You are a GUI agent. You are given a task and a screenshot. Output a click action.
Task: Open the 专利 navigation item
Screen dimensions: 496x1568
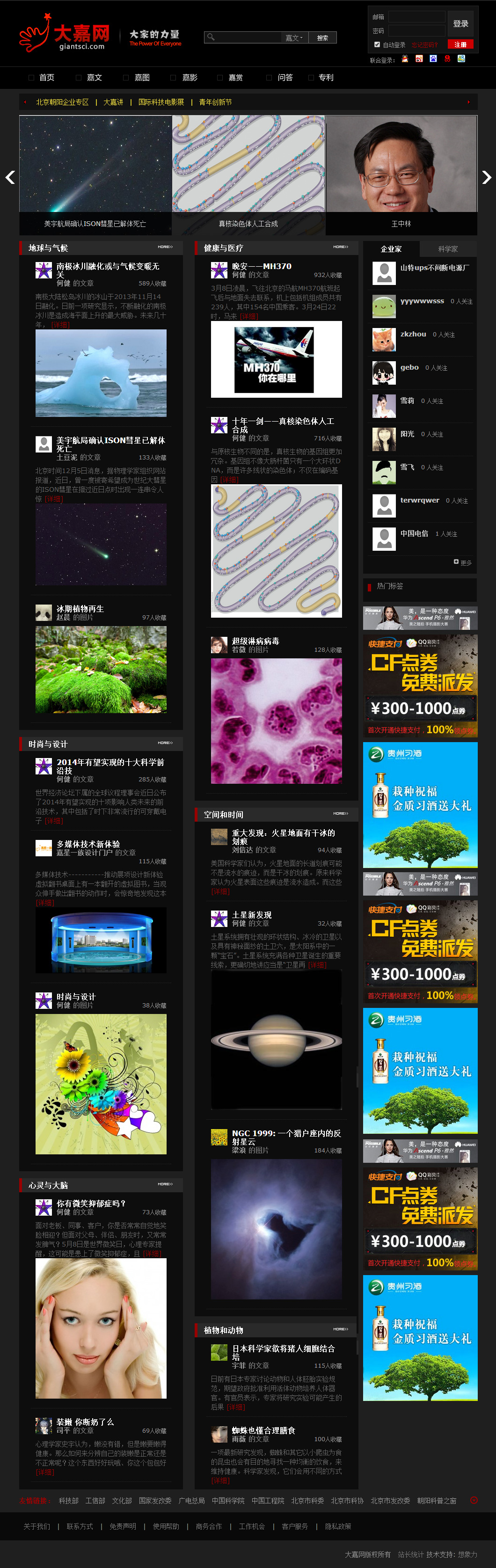coord(326,77)
